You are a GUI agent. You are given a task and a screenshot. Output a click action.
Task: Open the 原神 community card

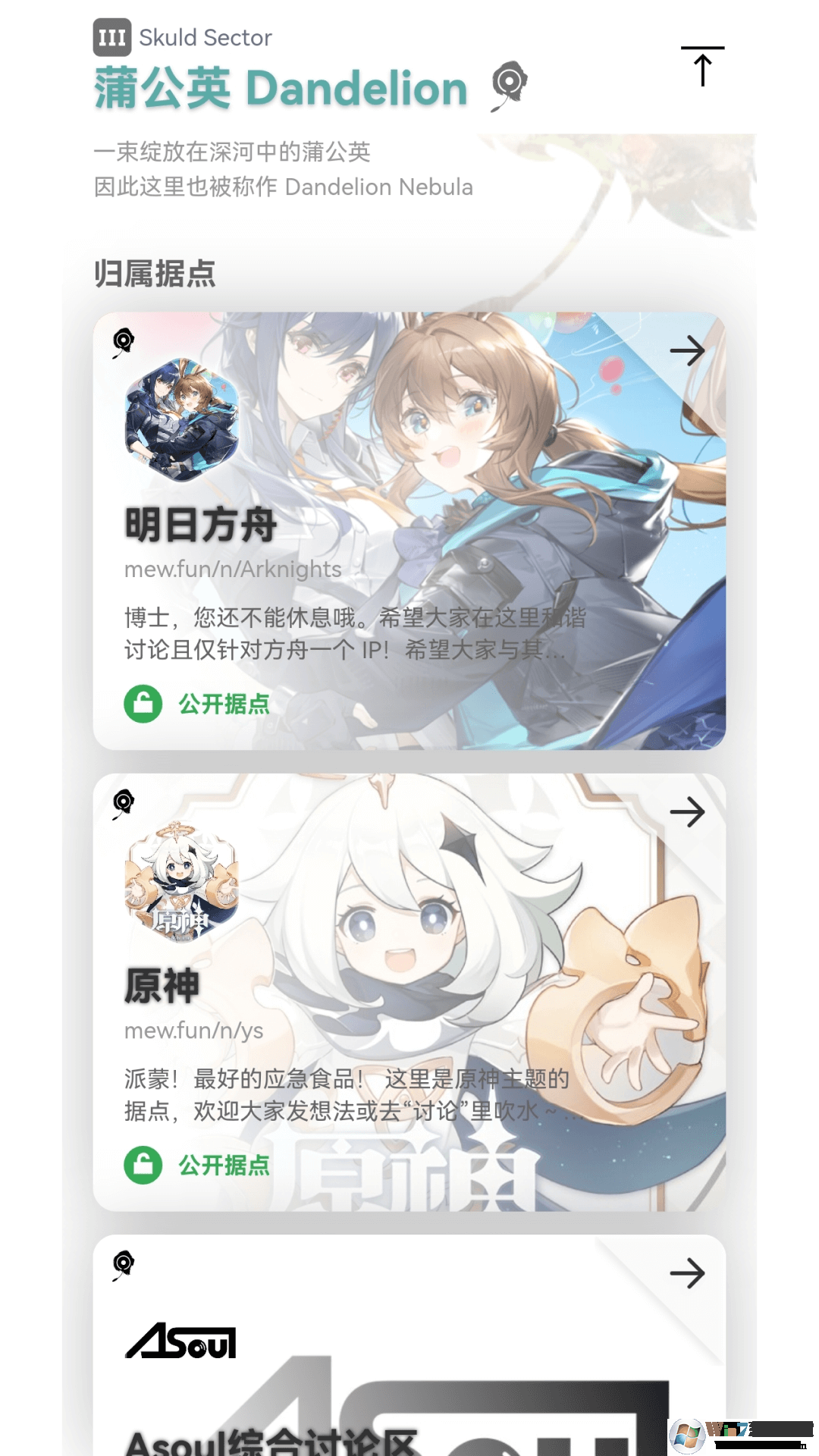point(409,992)
